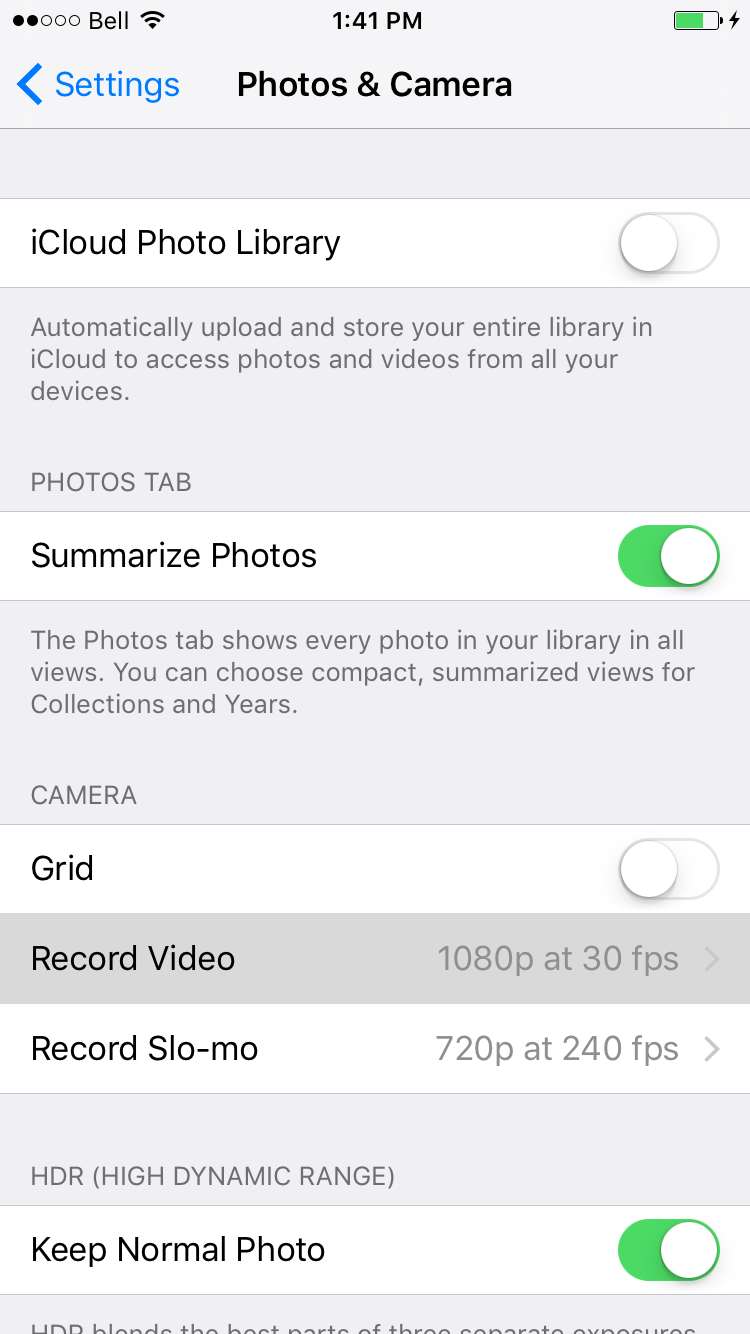Disable iCloud Photo Library
This screenshot has width=750, height=1334.
pyautogui.click(x=668, y=243)
